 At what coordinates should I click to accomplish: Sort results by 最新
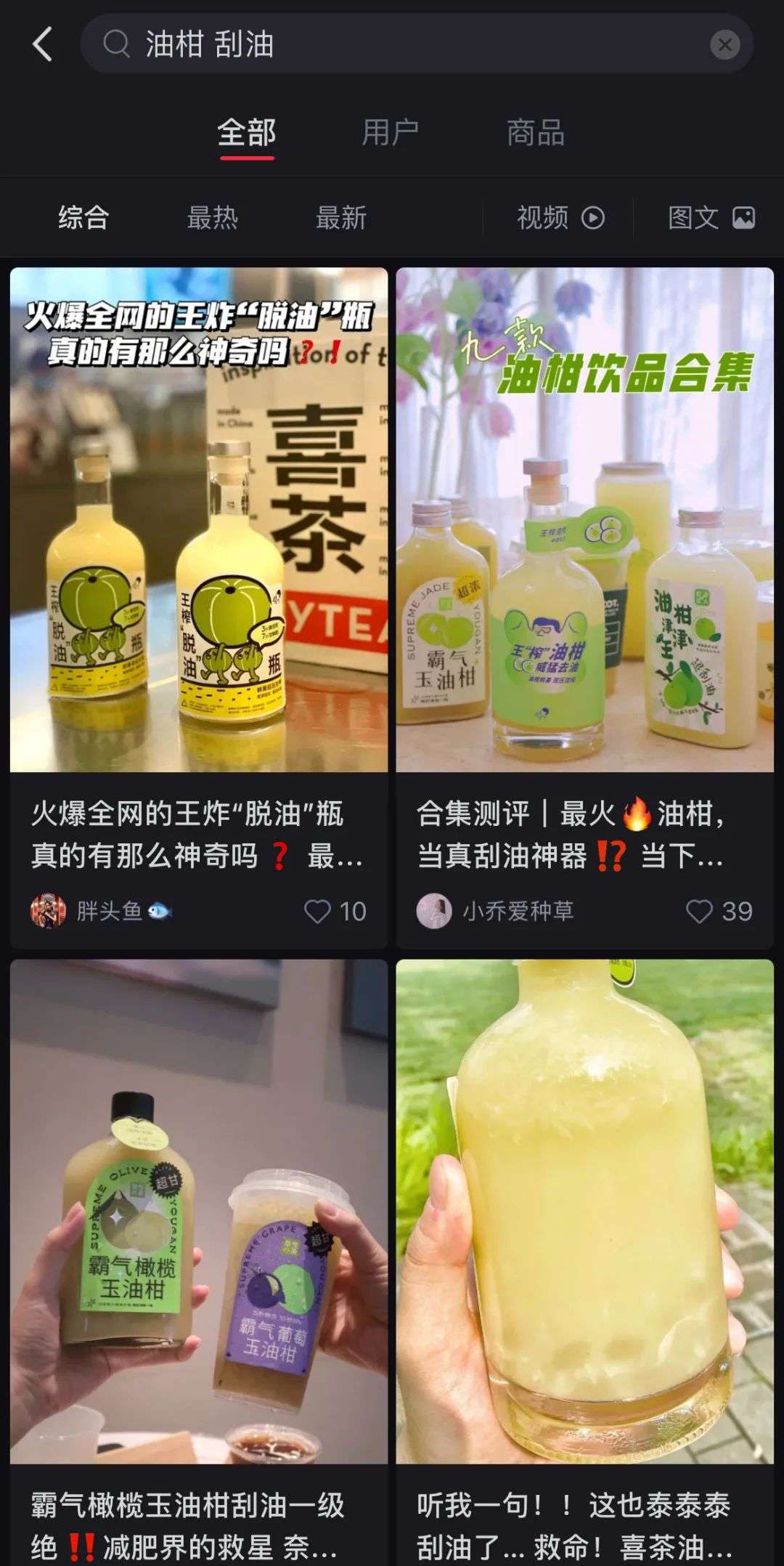click(341, 217)
